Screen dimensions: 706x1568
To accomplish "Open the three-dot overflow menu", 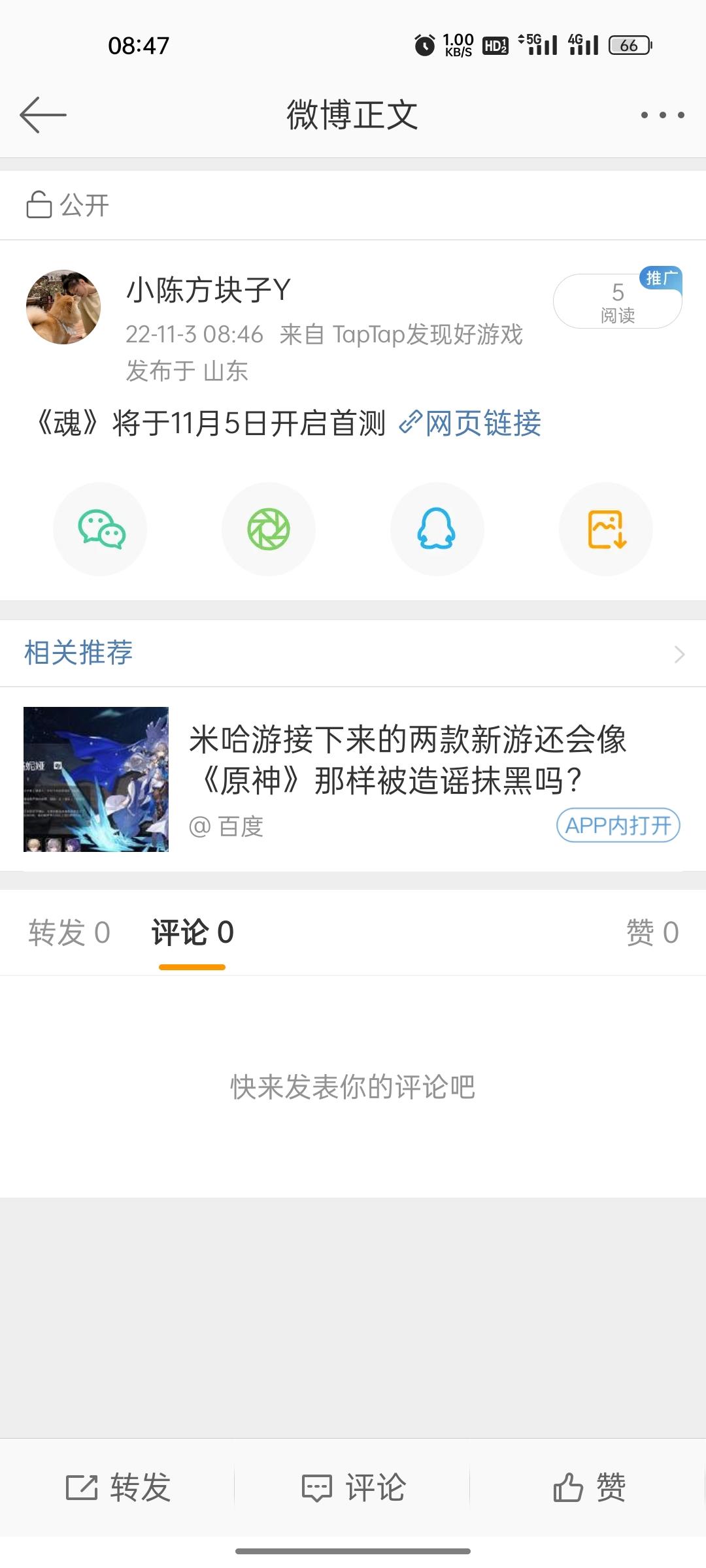I will (x=662, y=115).
